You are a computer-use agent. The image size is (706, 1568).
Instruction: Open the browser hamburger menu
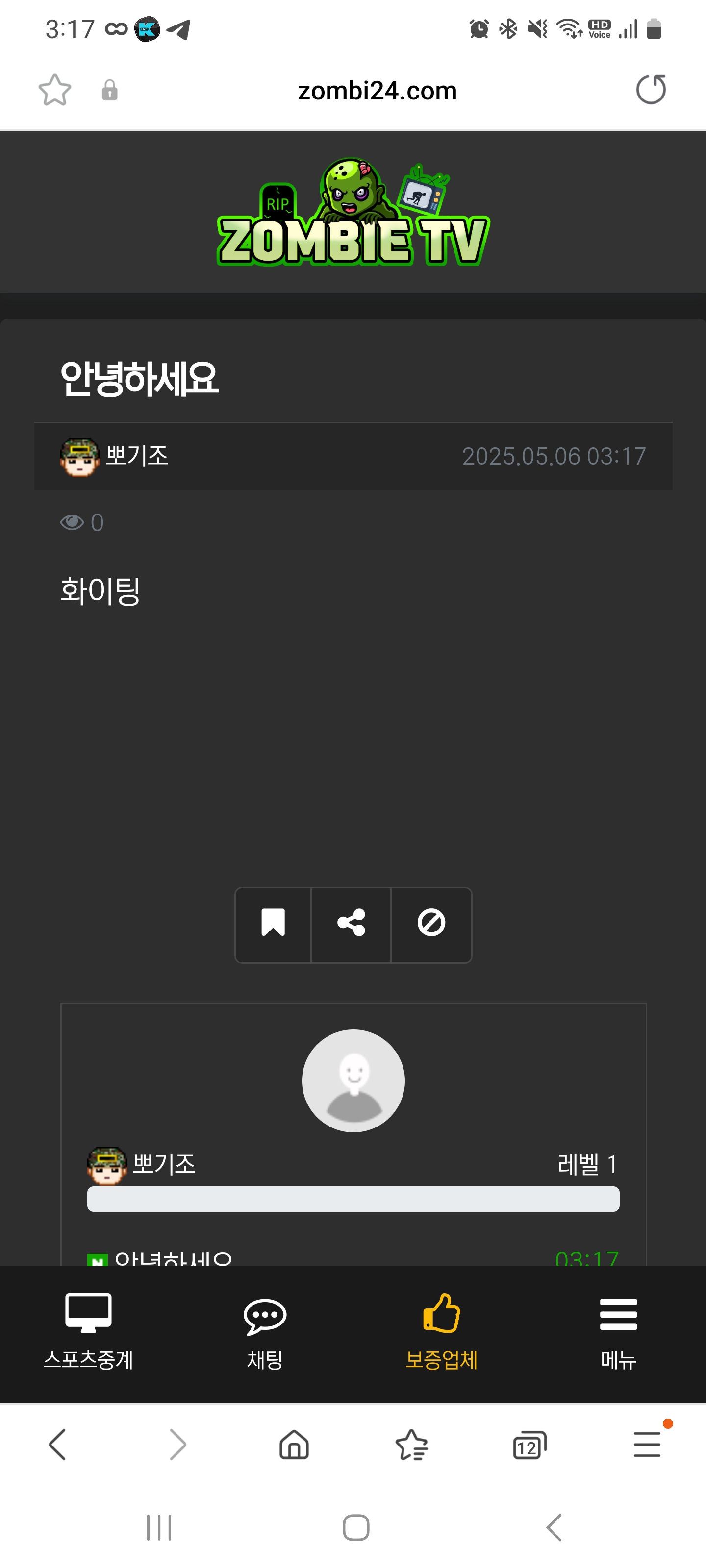click(647, 1445)
